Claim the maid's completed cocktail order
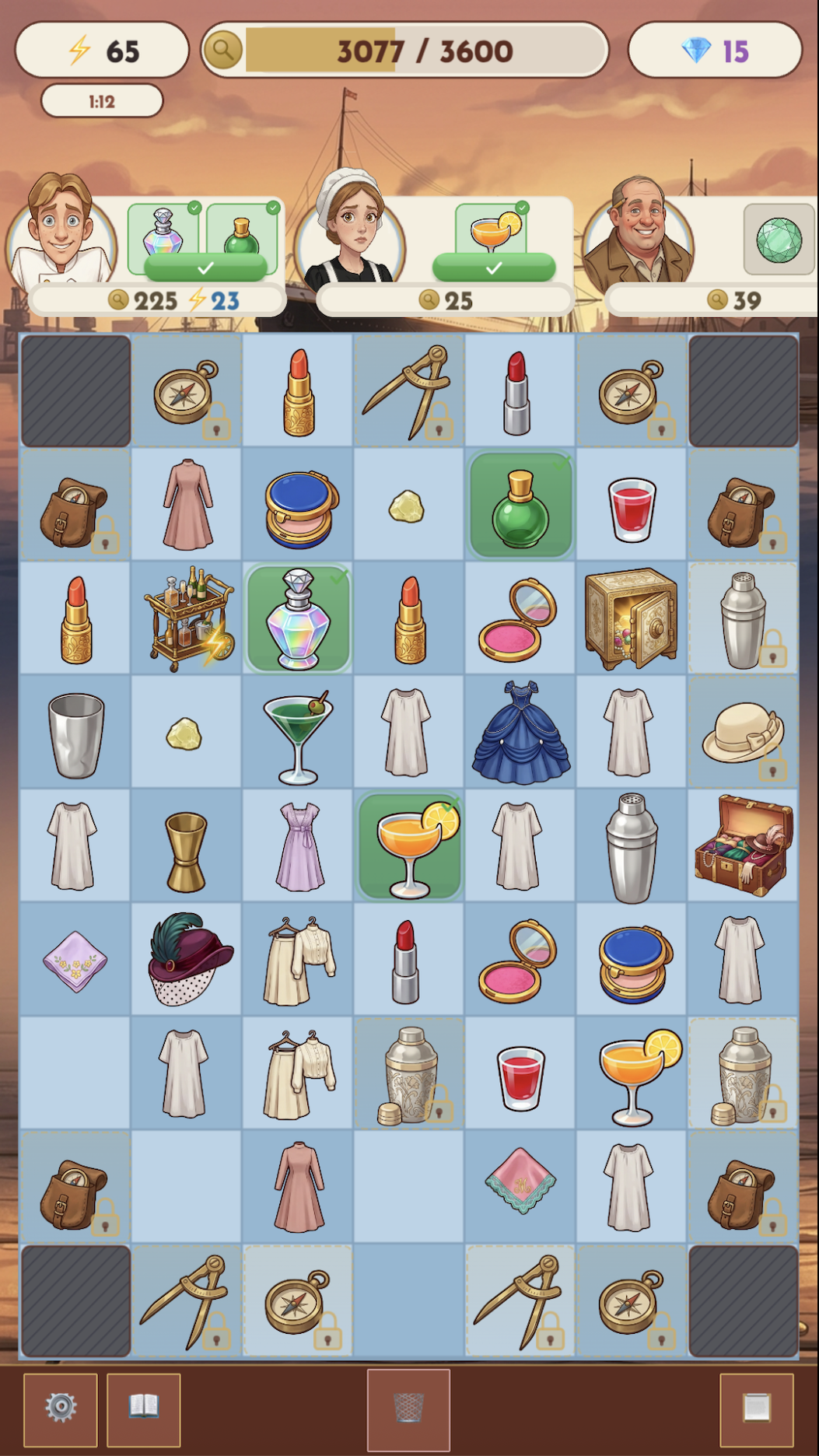 coord(494,268)
